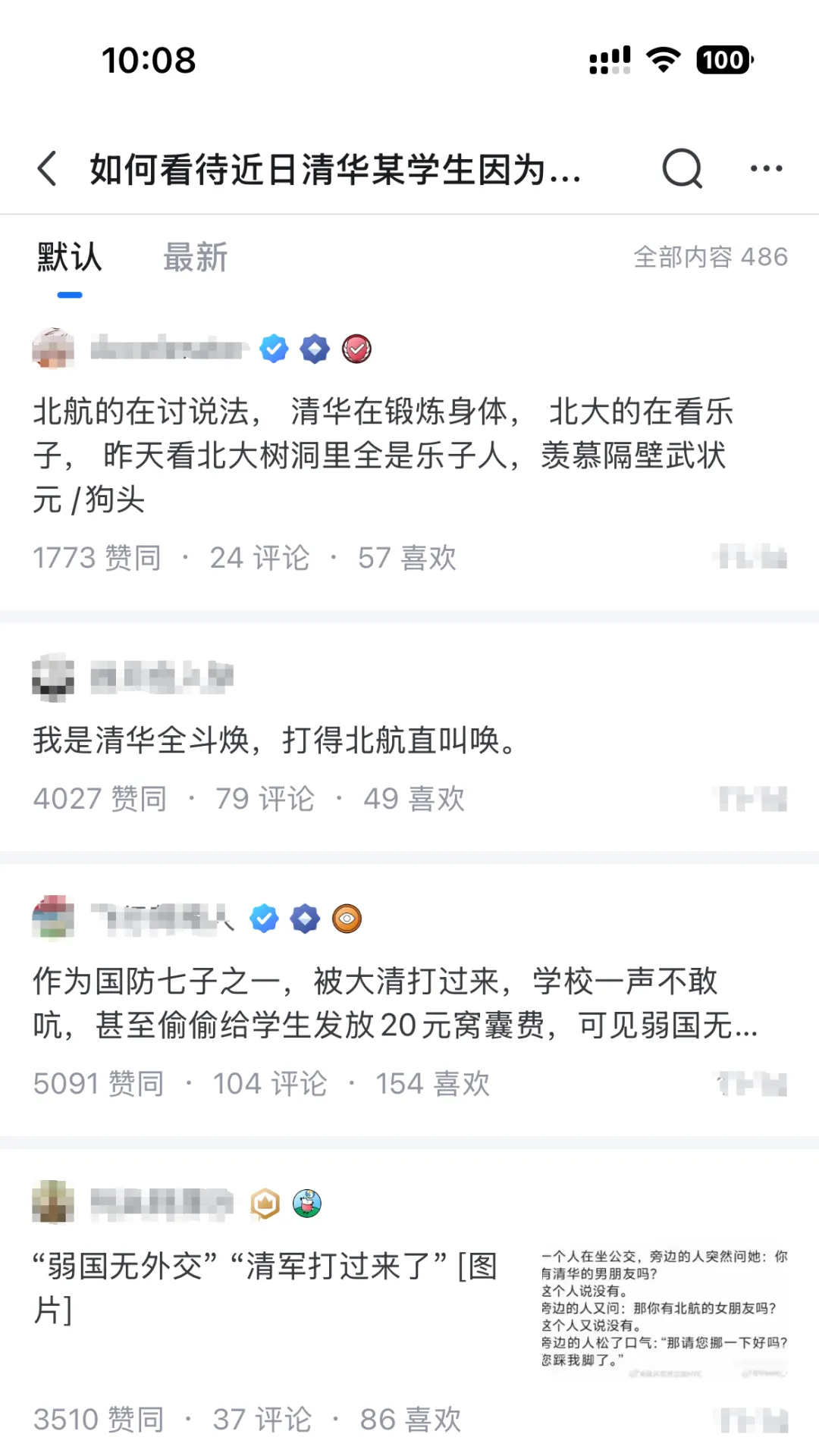Go back using the back arrow
819x1456 pixels.
(x=47, y=168)
